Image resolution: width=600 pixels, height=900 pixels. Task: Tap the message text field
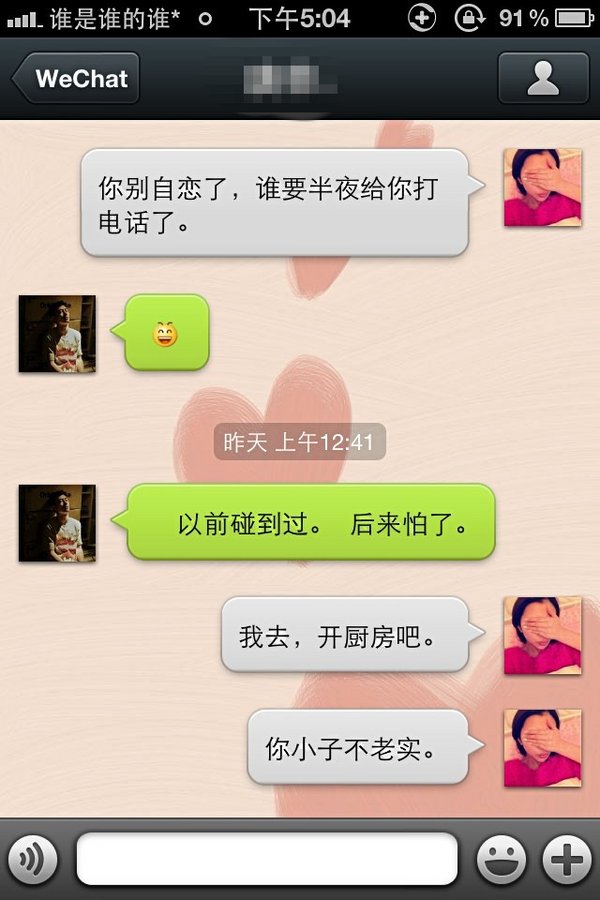click(x=267, y=858)
